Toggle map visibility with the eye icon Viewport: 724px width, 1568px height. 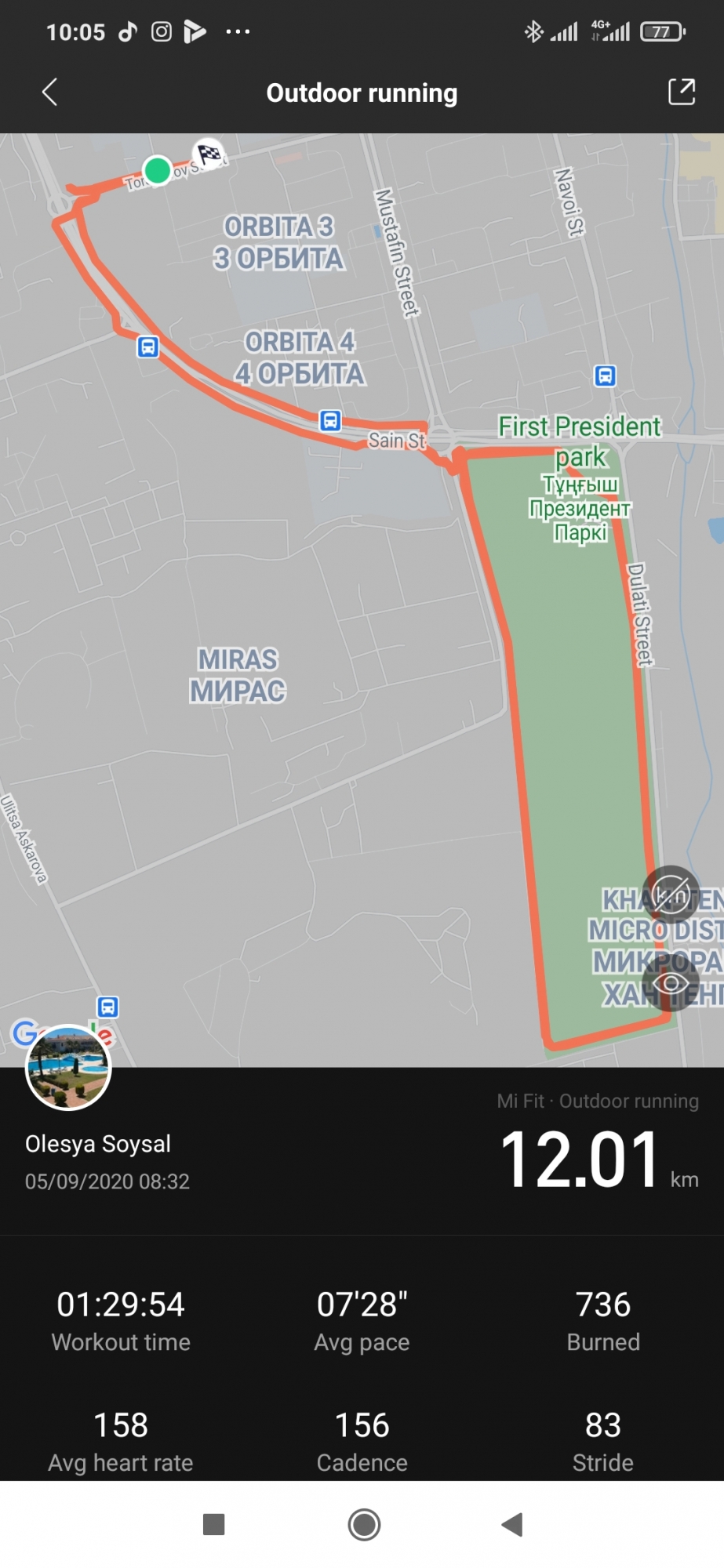[671, 983]
